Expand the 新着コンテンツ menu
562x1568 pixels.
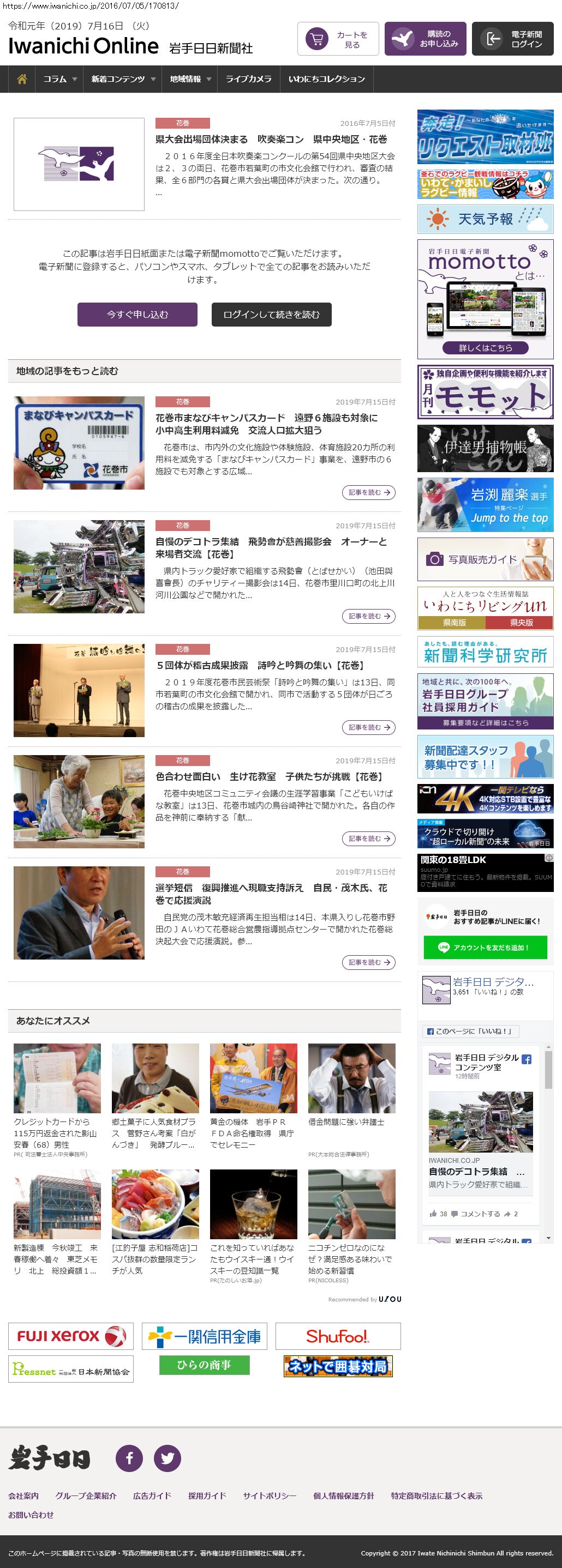click(x=123, y=79)
